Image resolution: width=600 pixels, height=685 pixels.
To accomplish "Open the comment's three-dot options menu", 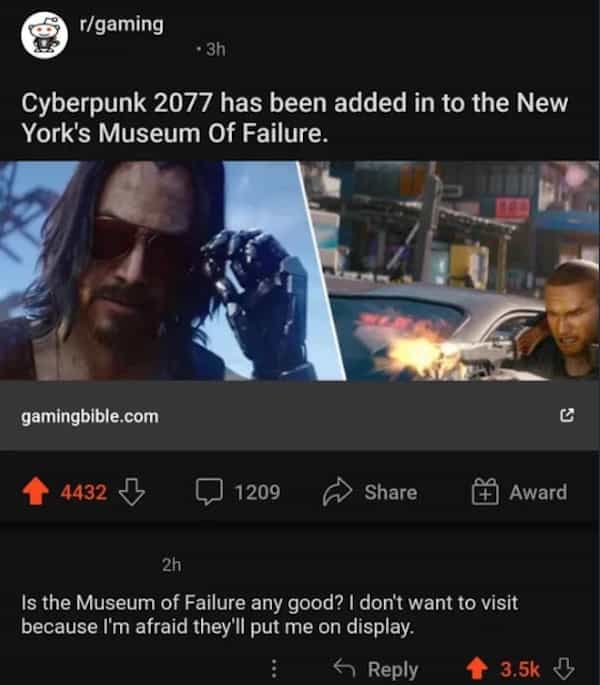I will pos(273,668).
